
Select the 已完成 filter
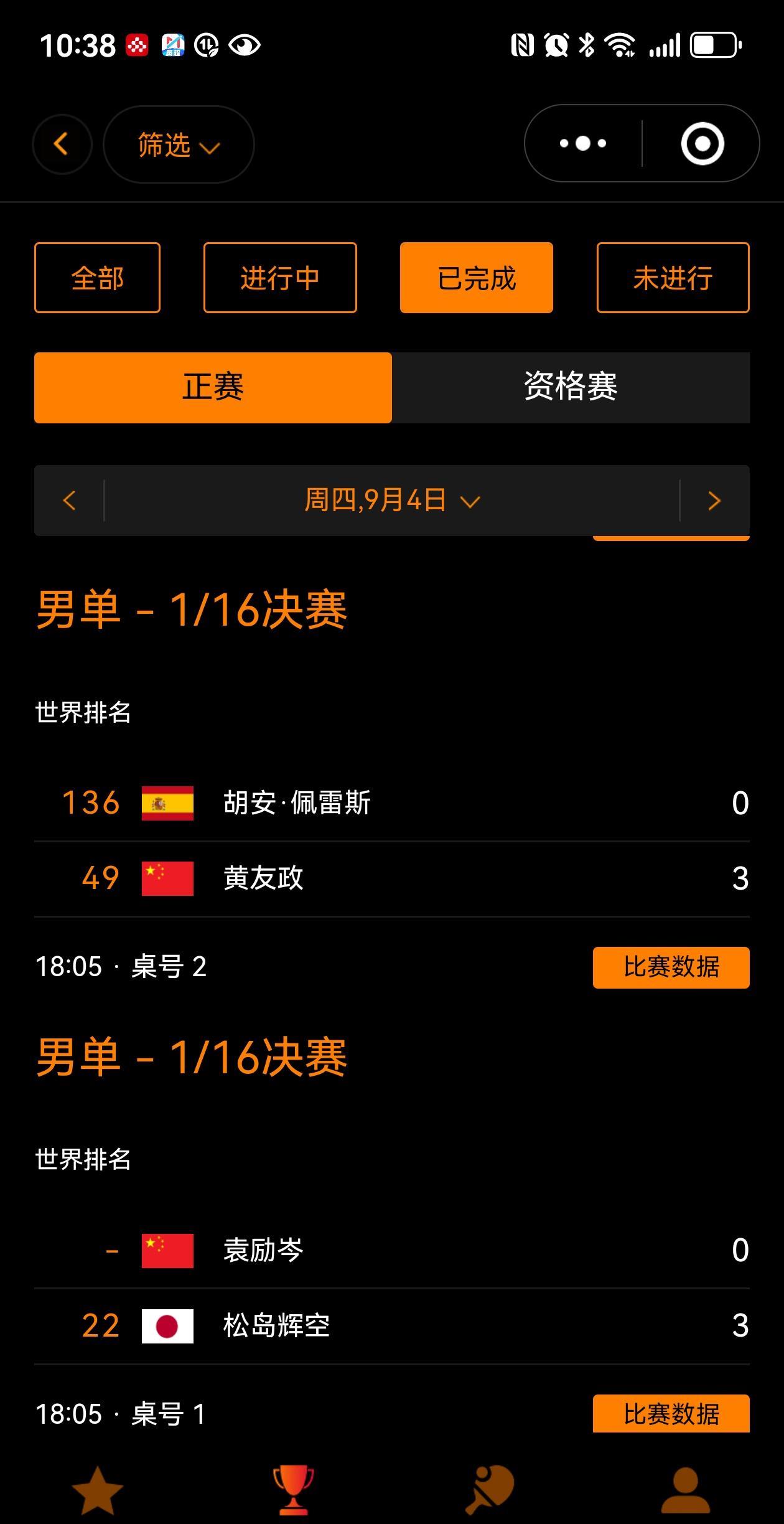(x=476, y=278)
